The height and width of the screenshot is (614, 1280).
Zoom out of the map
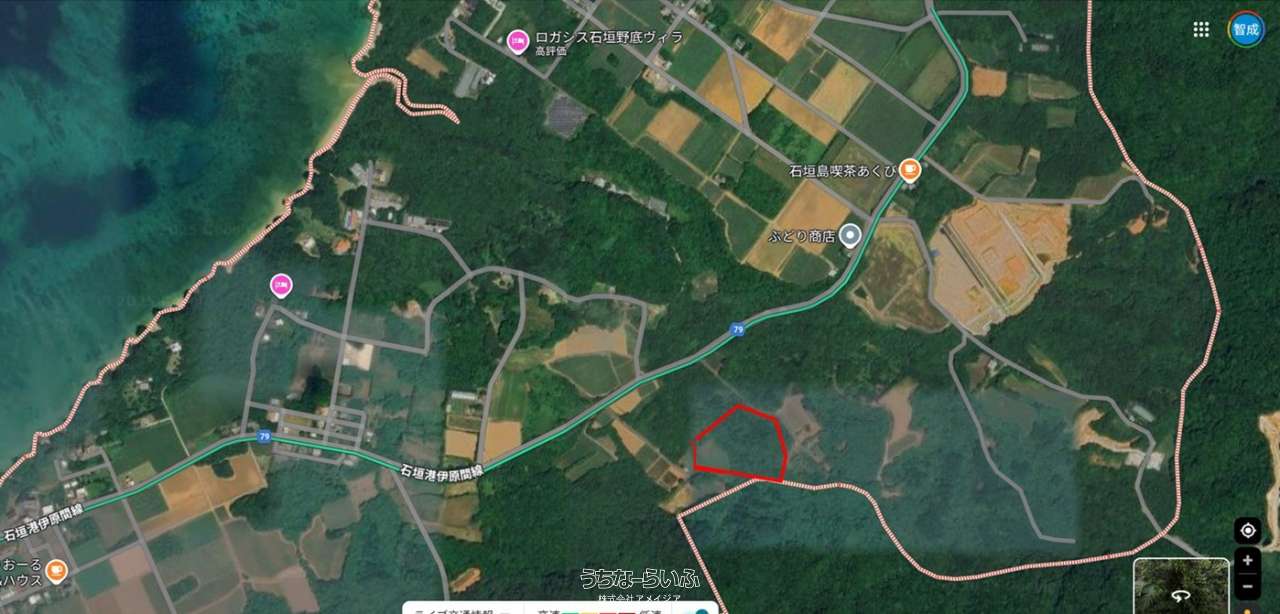(1247, 586)
